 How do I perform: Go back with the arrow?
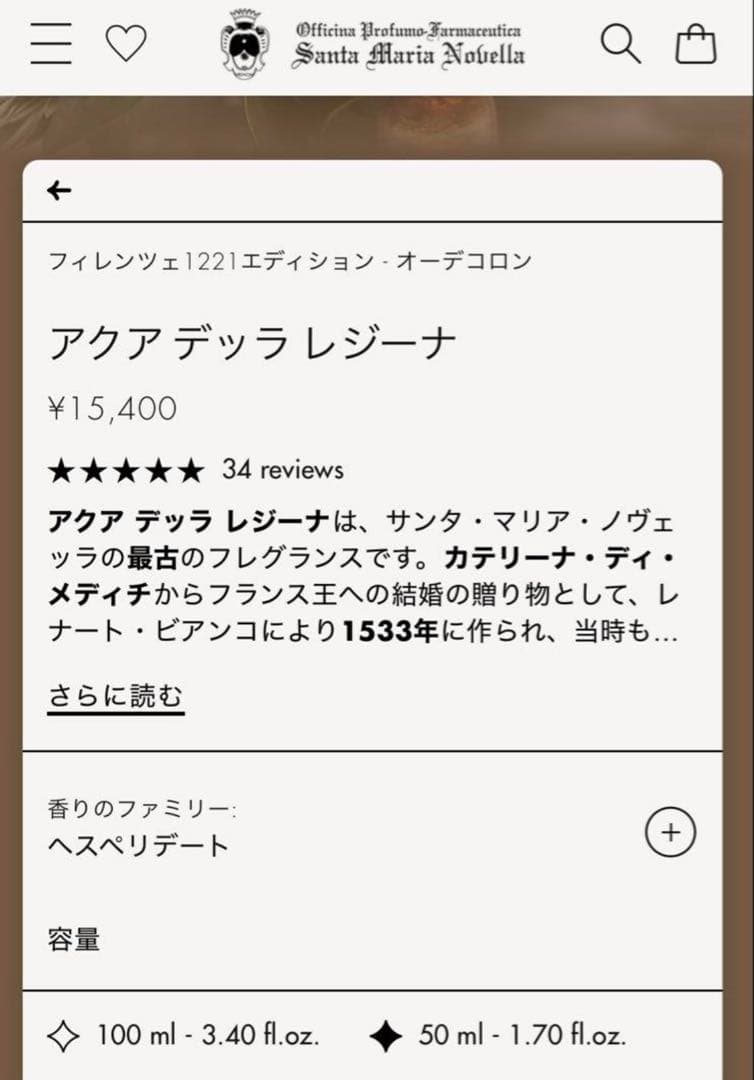tap(60, 190)
